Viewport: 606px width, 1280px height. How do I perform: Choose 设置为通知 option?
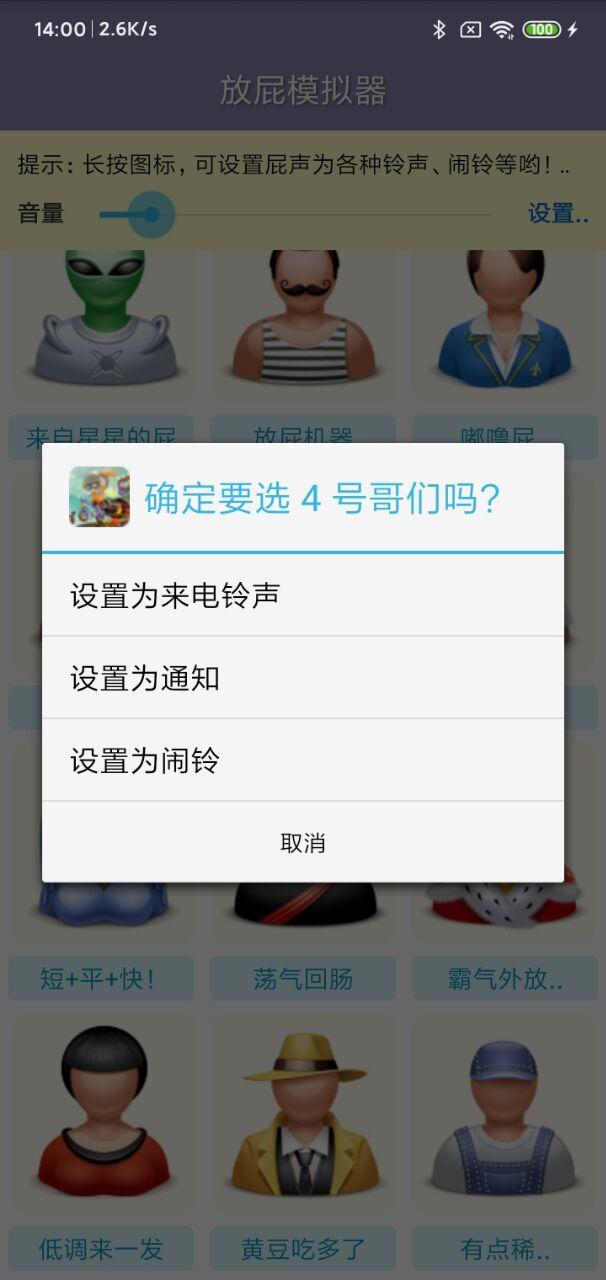point(302,678)
